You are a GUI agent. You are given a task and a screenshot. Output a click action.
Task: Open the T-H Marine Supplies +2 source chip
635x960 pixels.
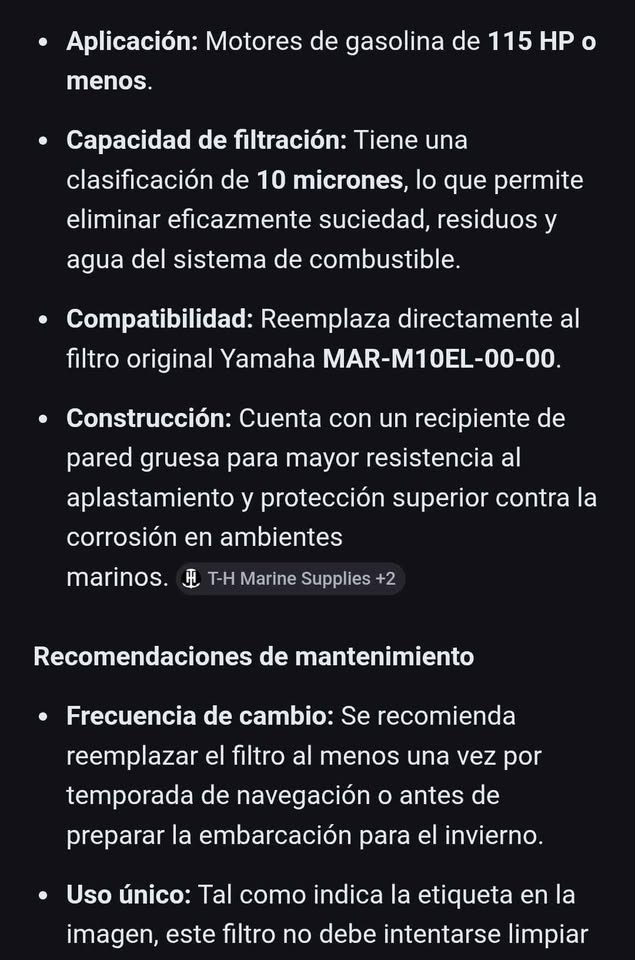tap(290, 579)
